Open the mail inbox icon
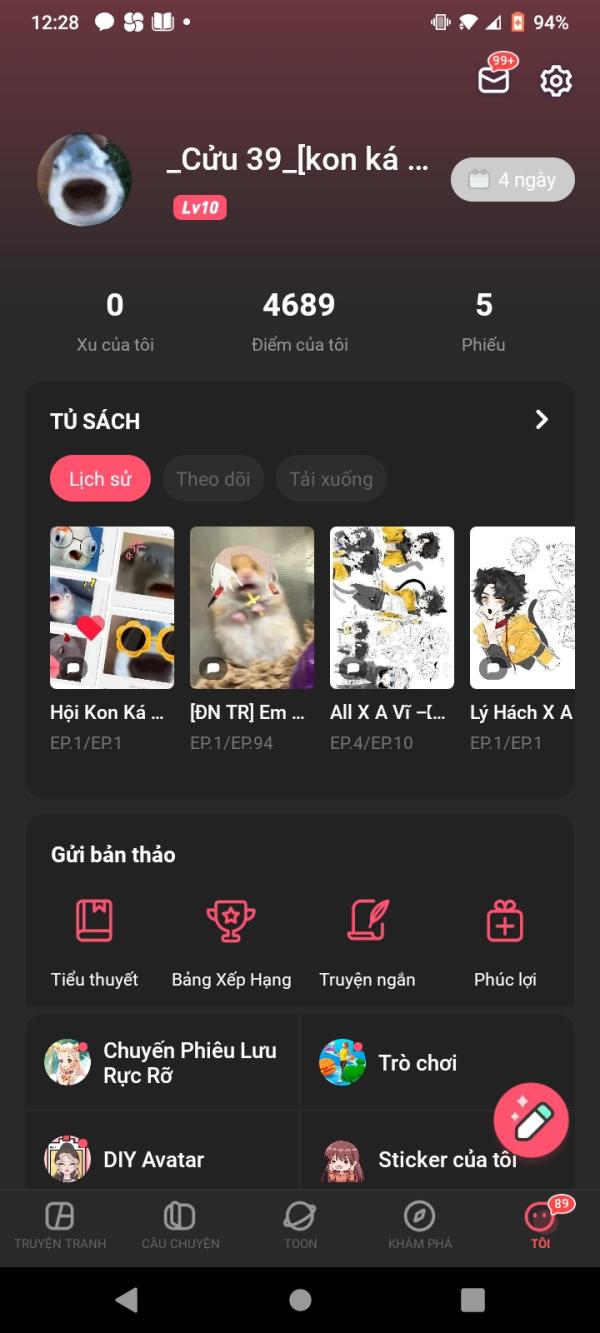The image size is (600, 1333). pyautogui.click(x=494, y=79)
